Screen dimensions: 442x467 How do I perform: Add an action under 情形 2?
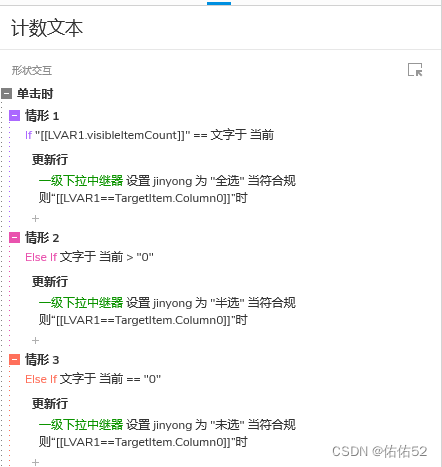pyautogui.click(x=35, y=340)
